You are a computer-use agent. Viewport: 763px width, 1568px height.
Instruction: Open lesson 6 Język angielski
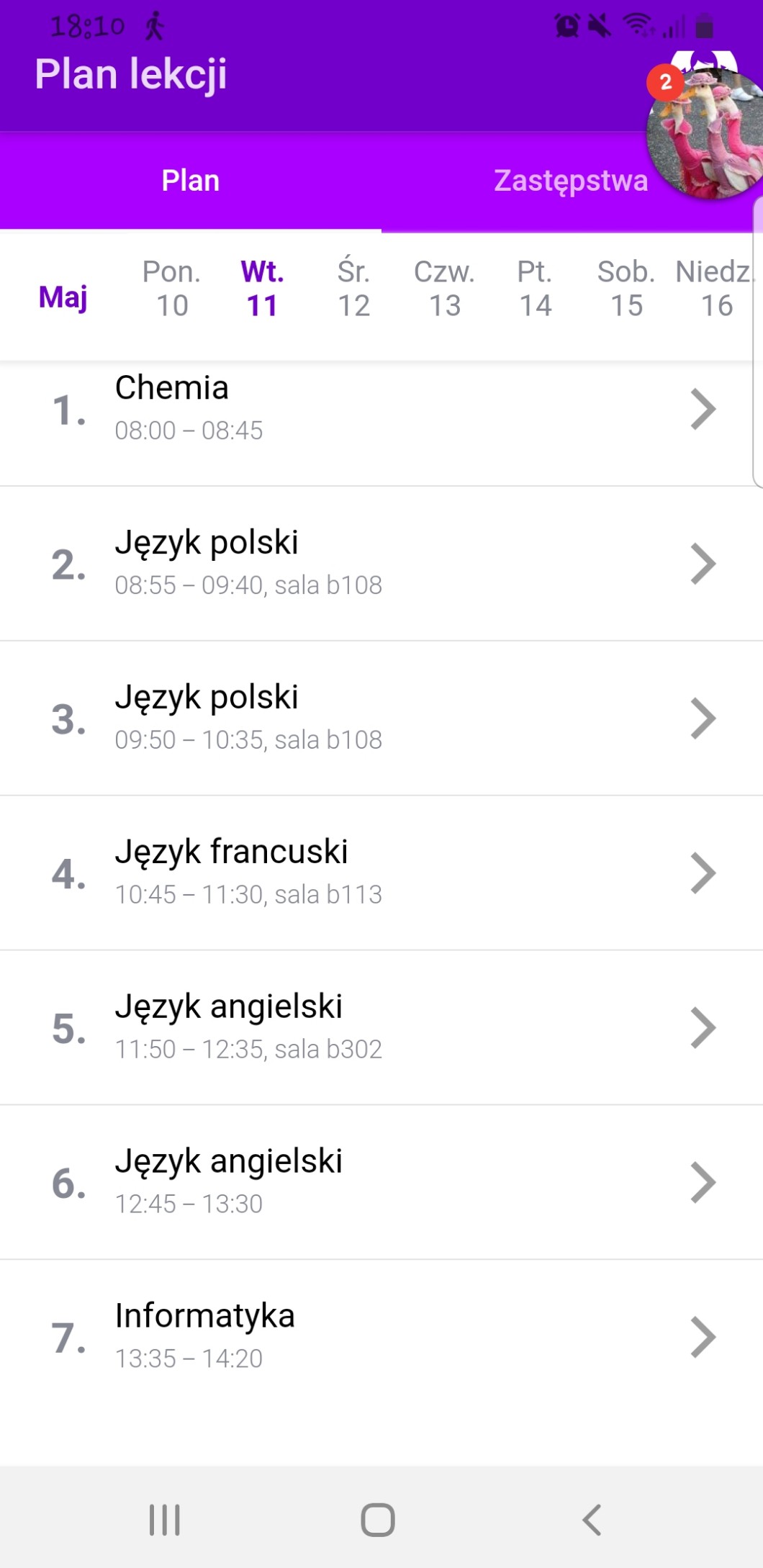(381, 1182)
